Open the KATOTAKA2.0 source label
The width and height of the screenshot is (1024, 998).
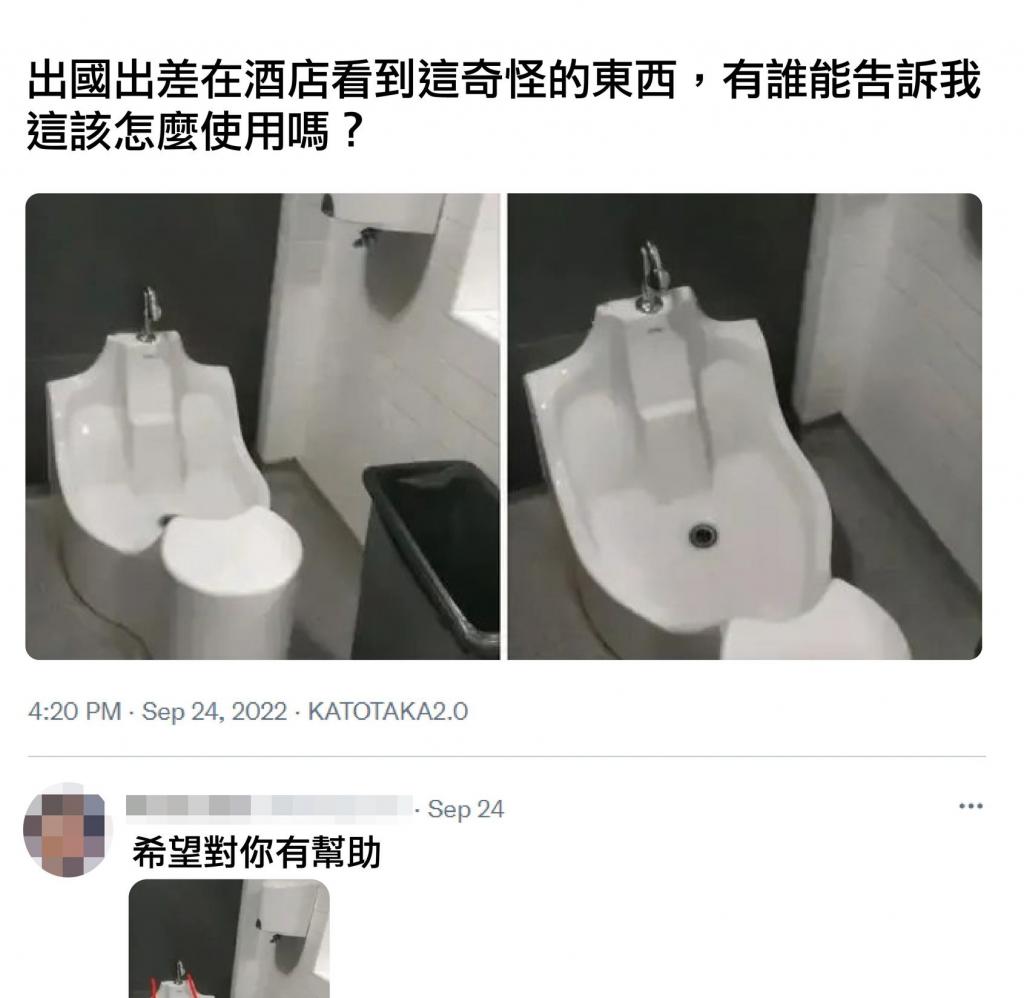point(388,712)
